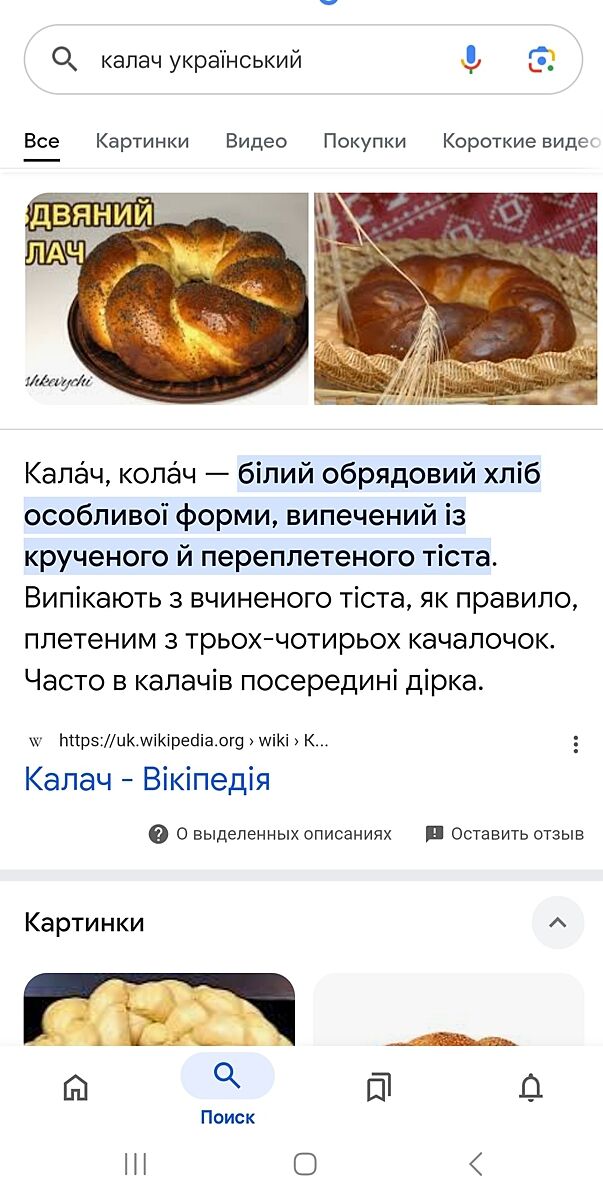
Task: Tap Оставить отзыв to leave feedback
Action: click(505, 834)
